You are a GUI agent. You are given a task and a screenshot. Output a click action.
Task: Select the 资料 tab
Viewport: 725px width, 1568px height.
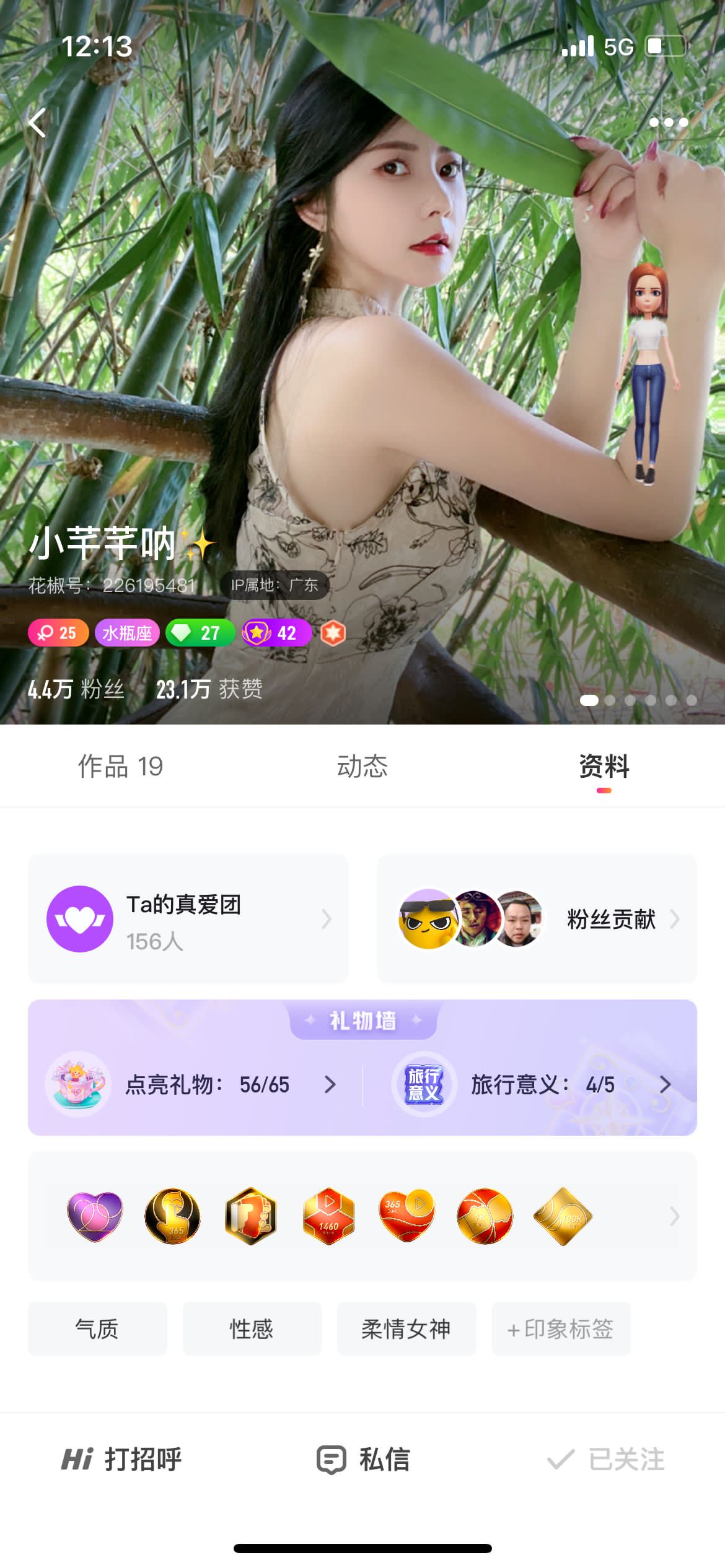604,767
